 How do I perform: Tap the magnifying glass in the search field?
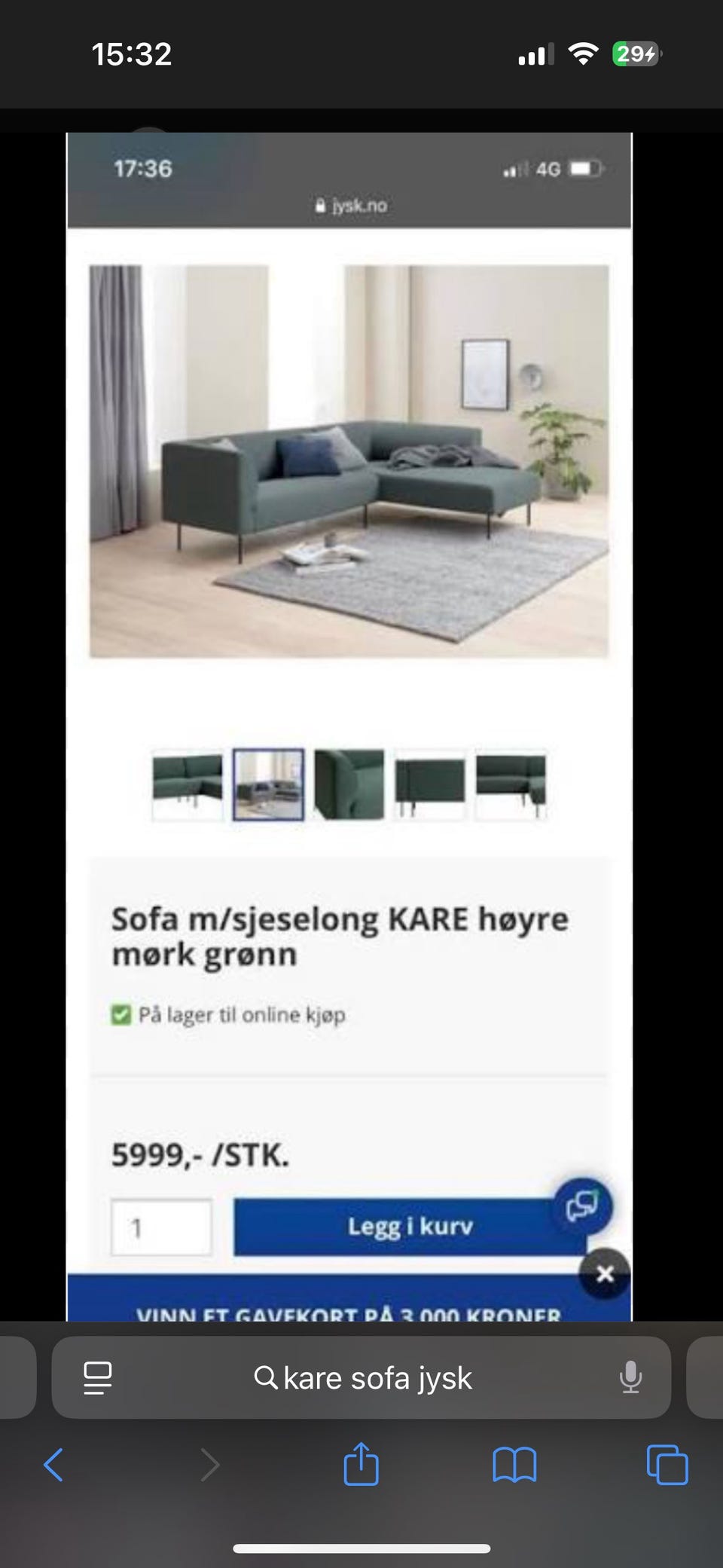pos(267,1377)
